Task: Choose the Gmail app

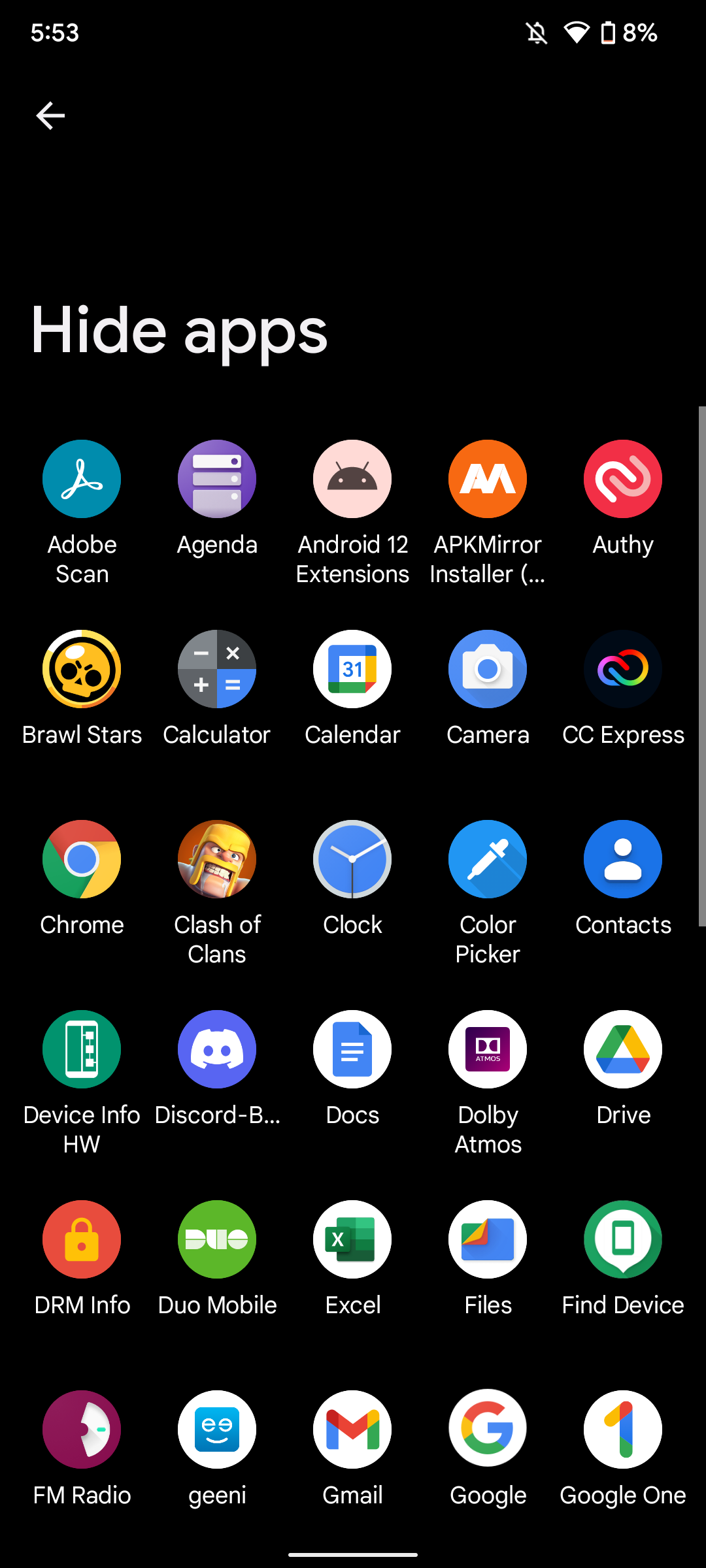Action: point(352,1429)
